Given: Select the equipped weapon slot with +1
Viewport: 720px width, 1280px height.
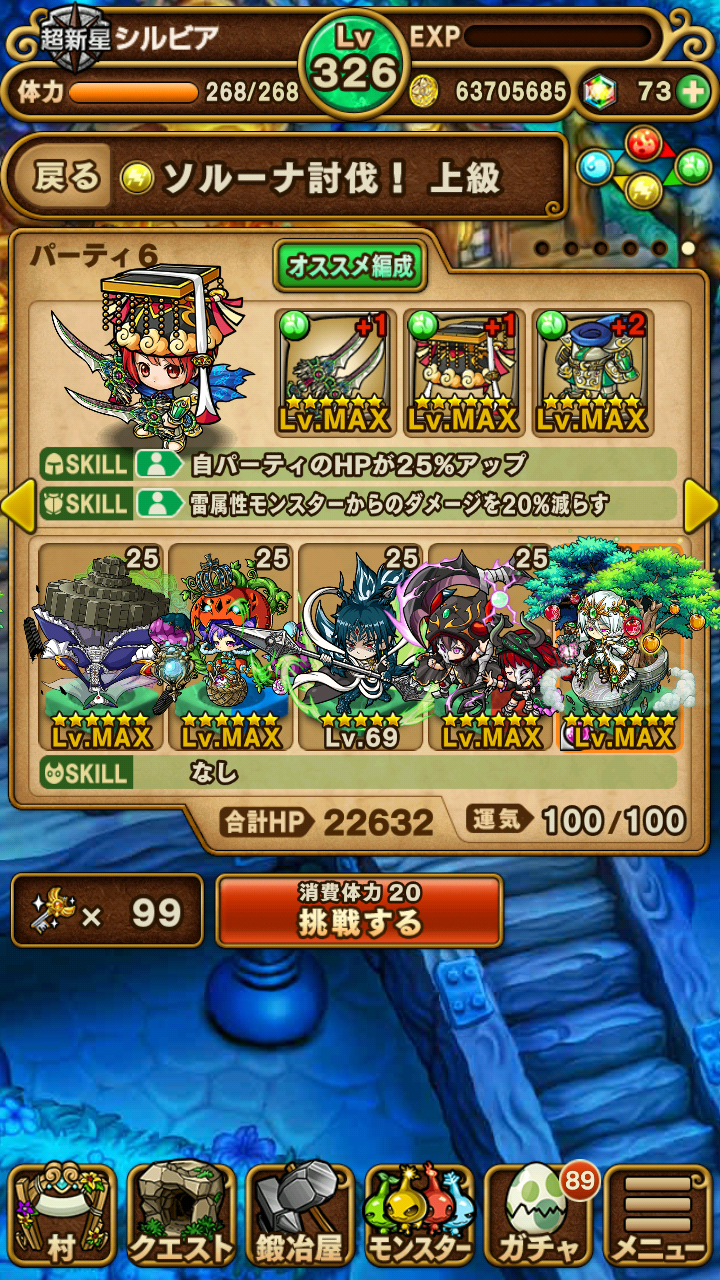Looking at the screenshot, I should pos(336,373).
